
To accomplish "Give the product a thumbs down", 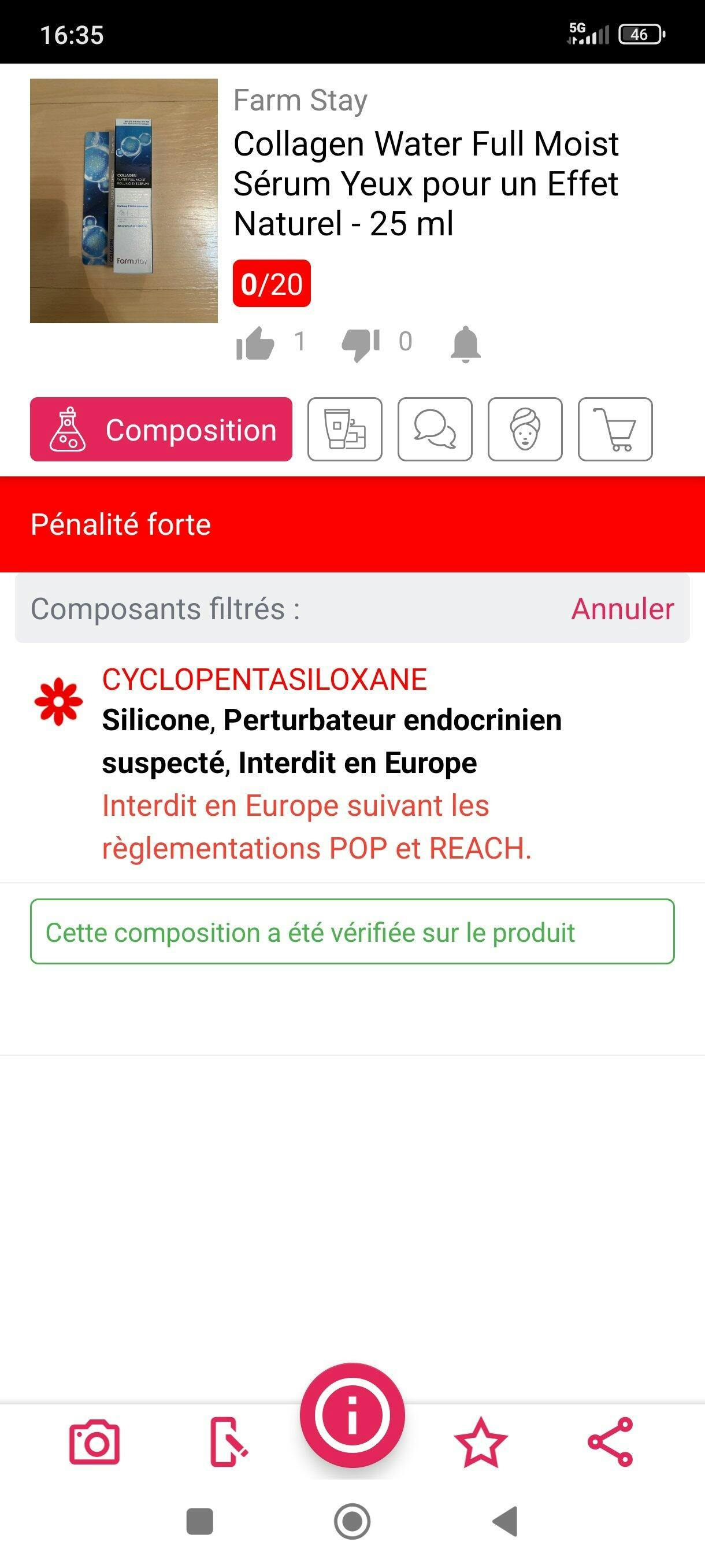I will coord(361,345).
